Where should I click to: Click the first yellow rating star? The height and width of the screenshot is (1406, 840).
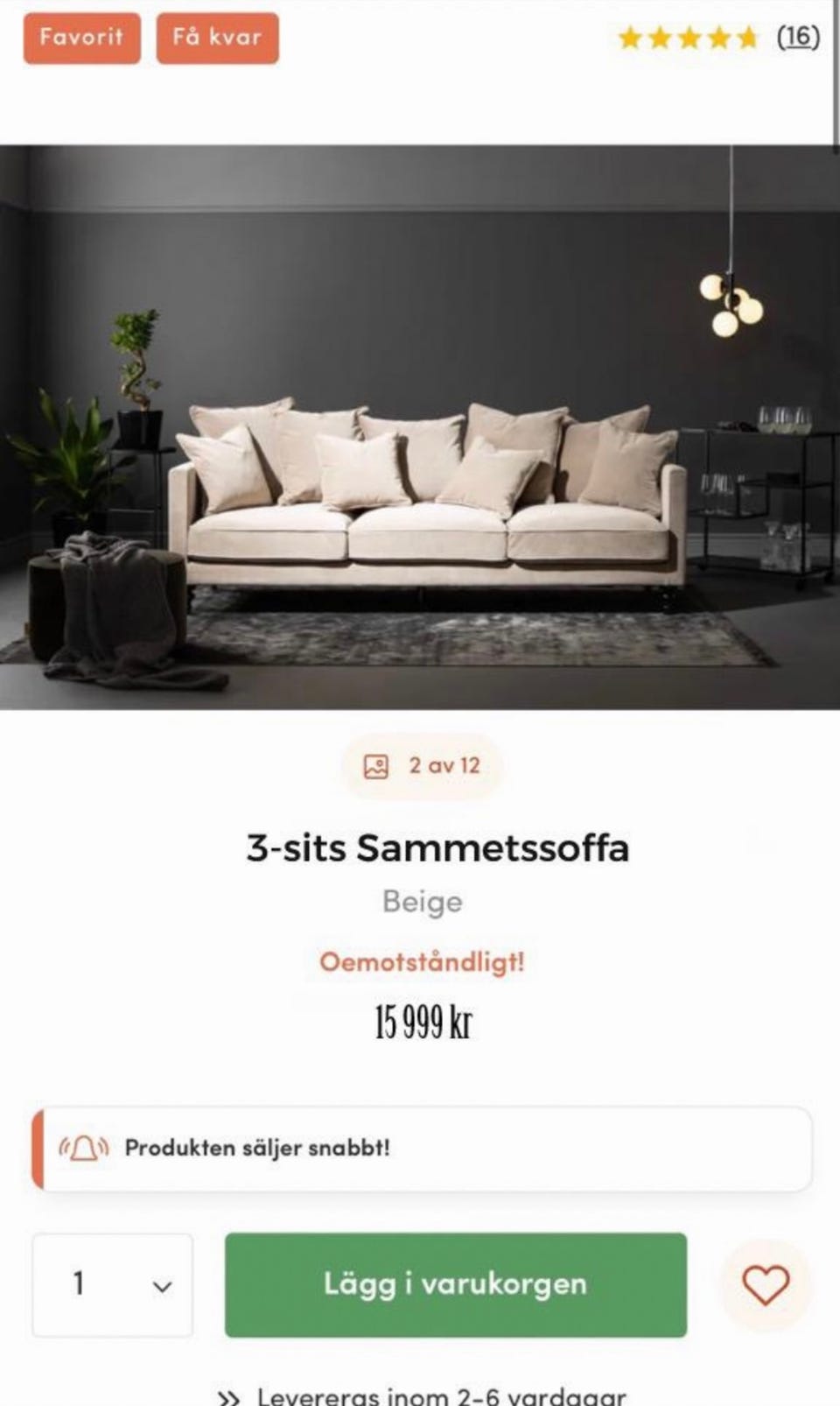[632, 38]
